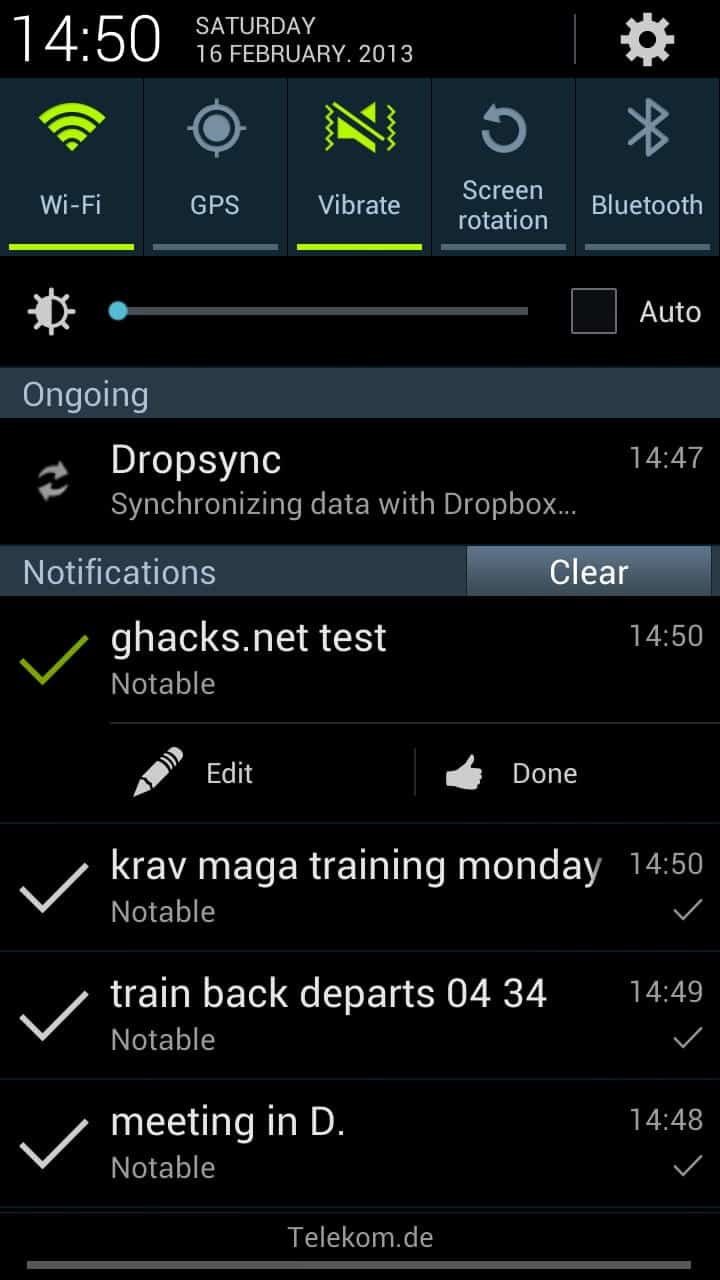Clear all notifications
The image size is (720, 1280).
click(x=588, y=571)
